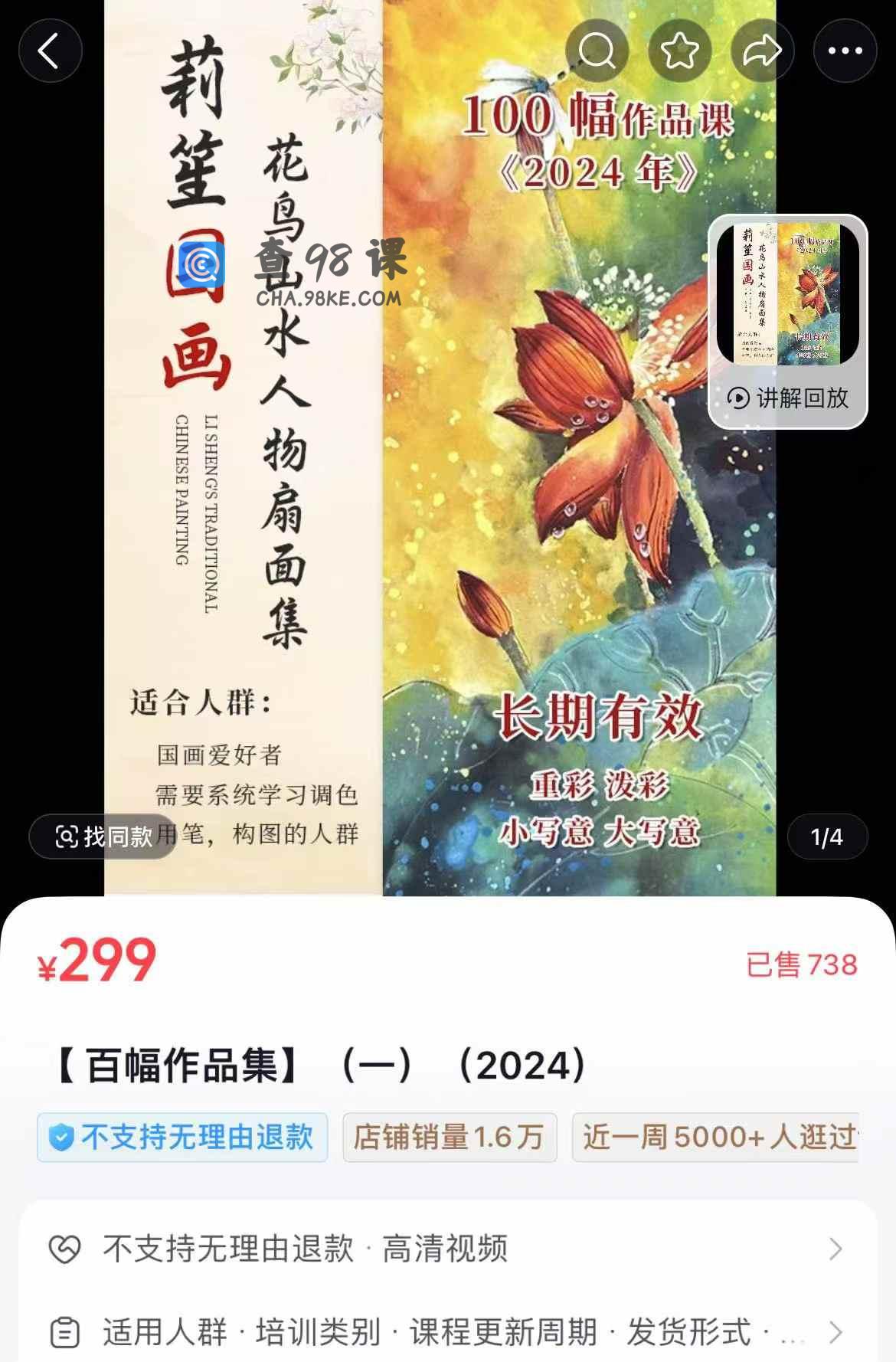Tap the 不支持无理由退款 blue tag
The height and width of the screenshot is (1362, 896).
(x=182, y=1138)
